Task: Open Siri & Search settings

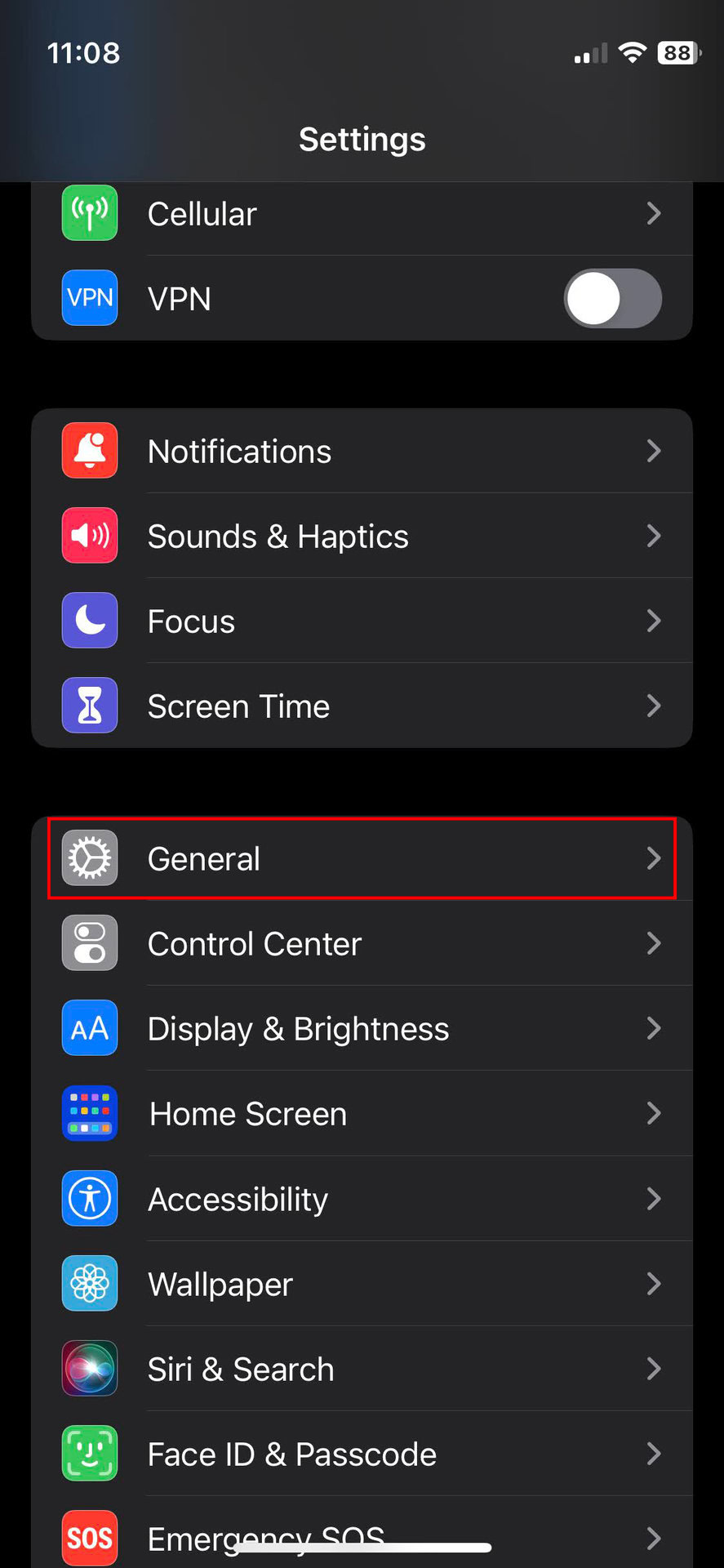Action: [362, 1369]
